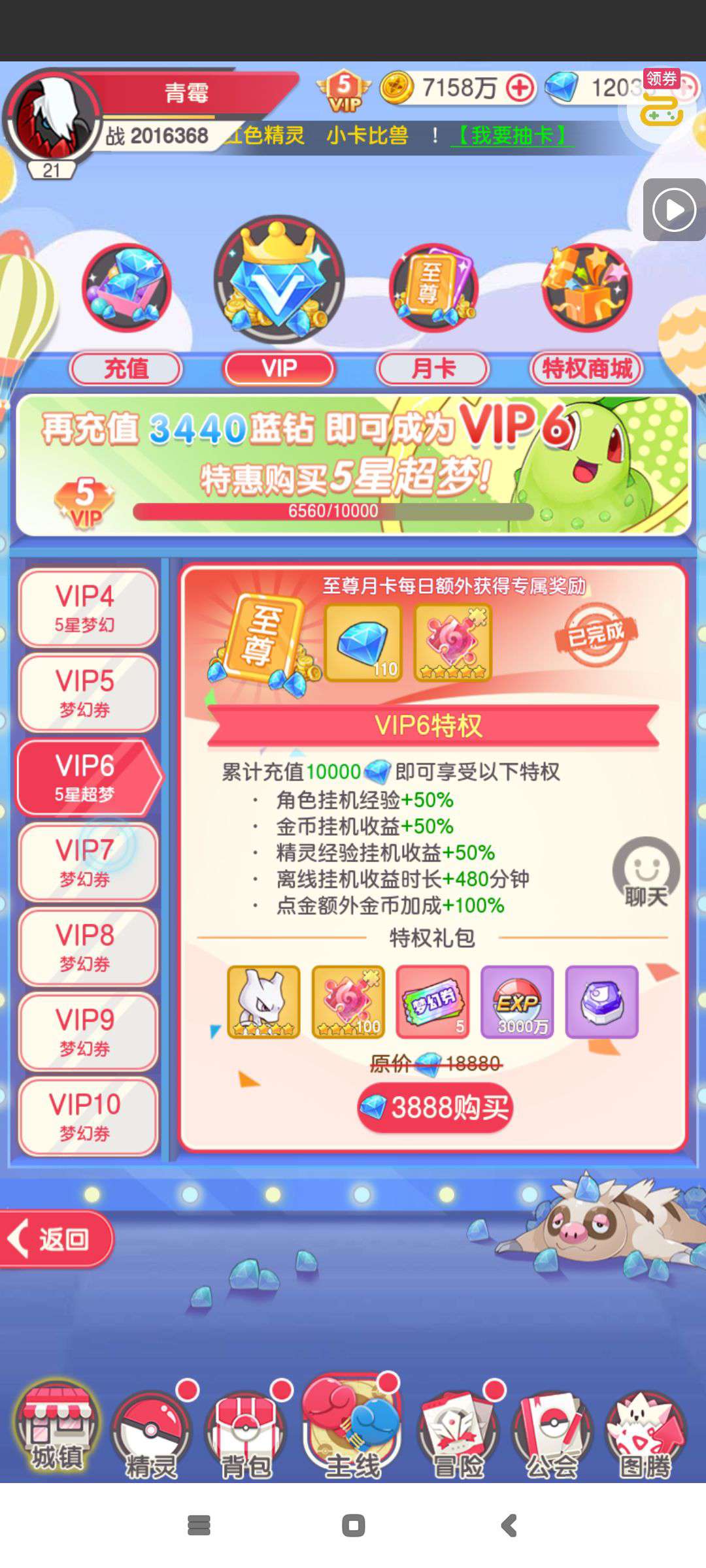
Task: Add gold coins with the plus icon
Action: pyautogui.click(x=520, y=88)
